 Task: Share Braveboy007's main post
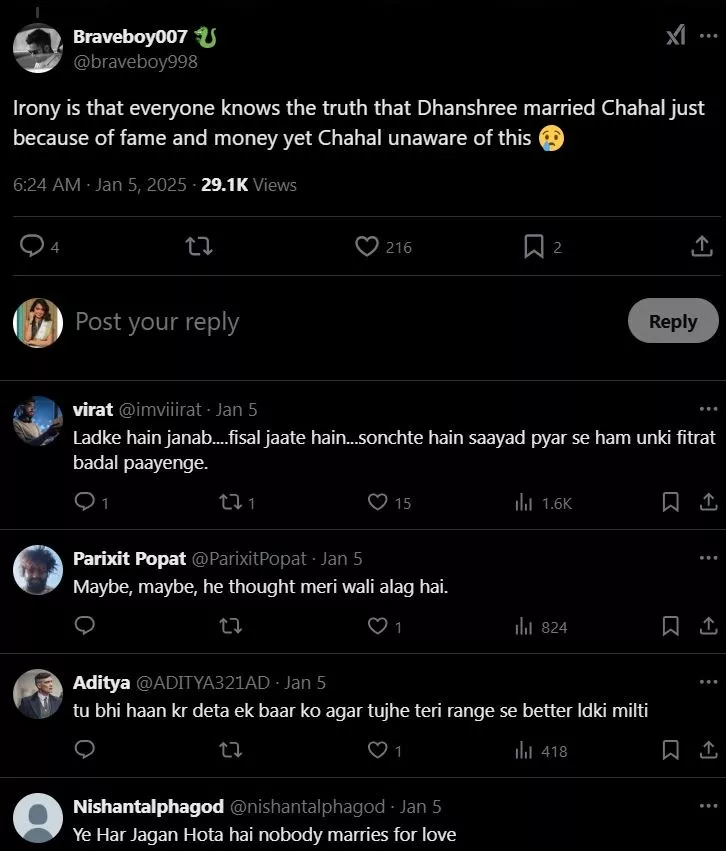(702, 246)
